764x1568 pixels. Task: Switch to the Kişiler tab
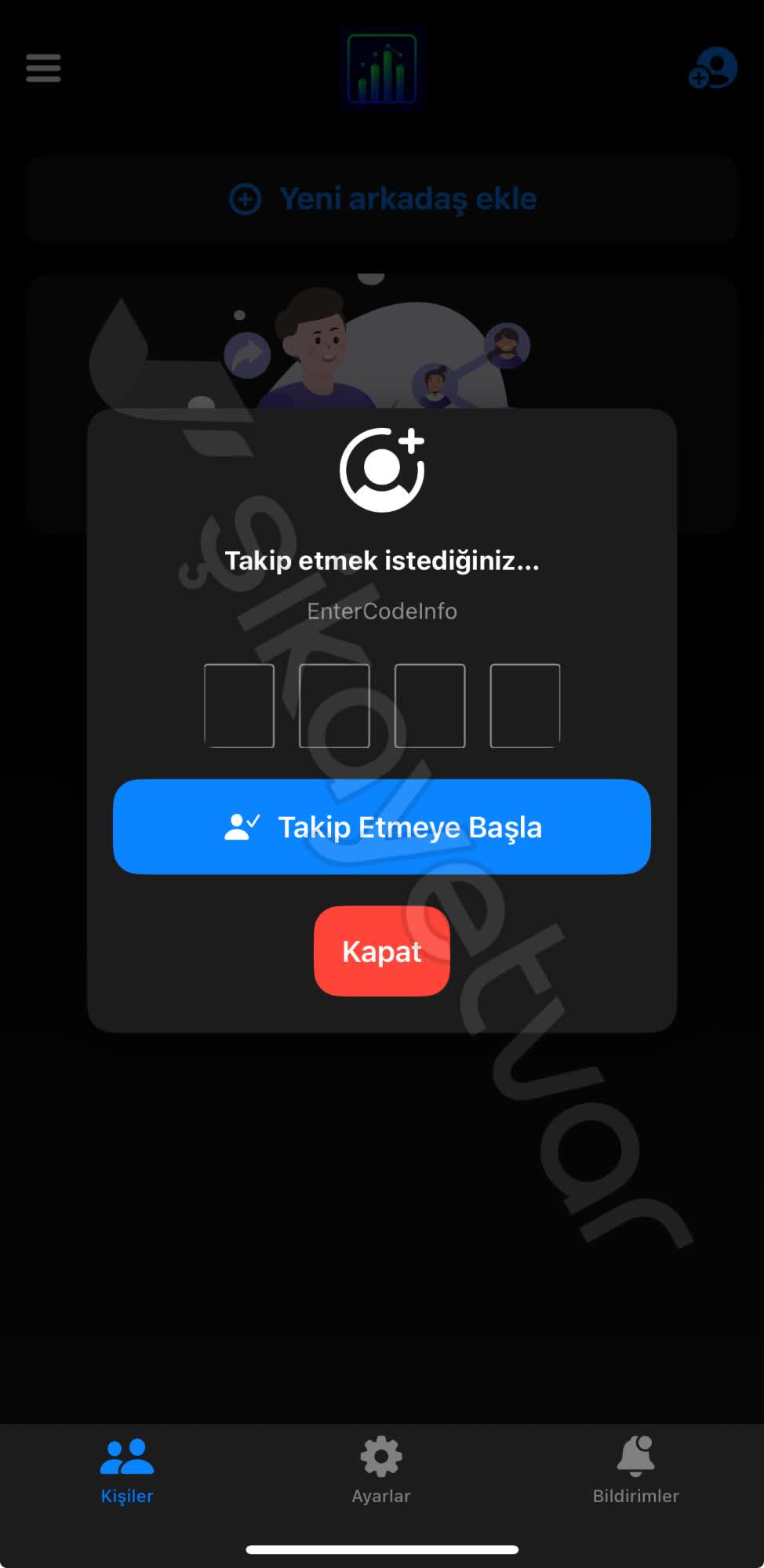pyautogui.click(x=126, y=1472)
